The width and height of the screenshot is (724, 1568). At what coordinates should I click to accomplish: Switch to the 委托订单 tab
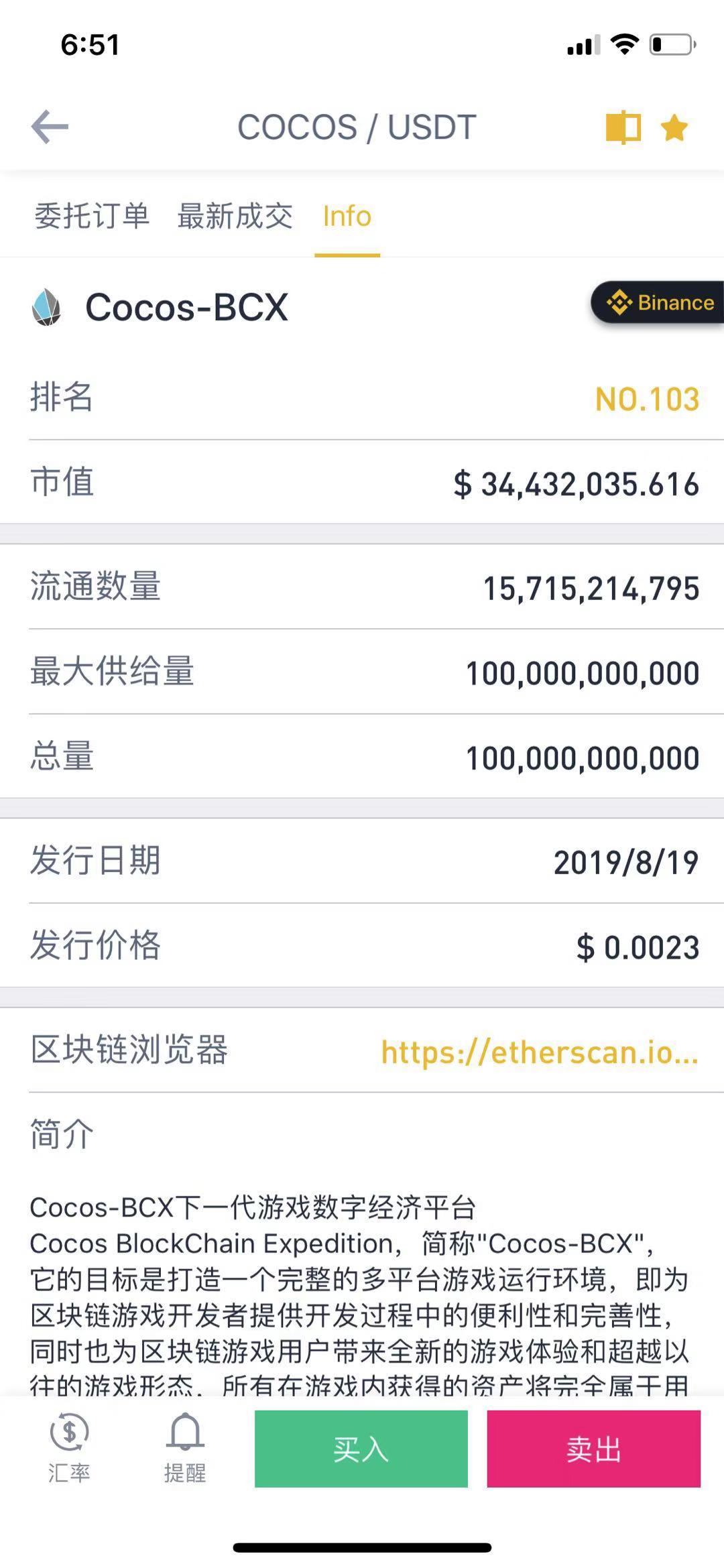92,217
